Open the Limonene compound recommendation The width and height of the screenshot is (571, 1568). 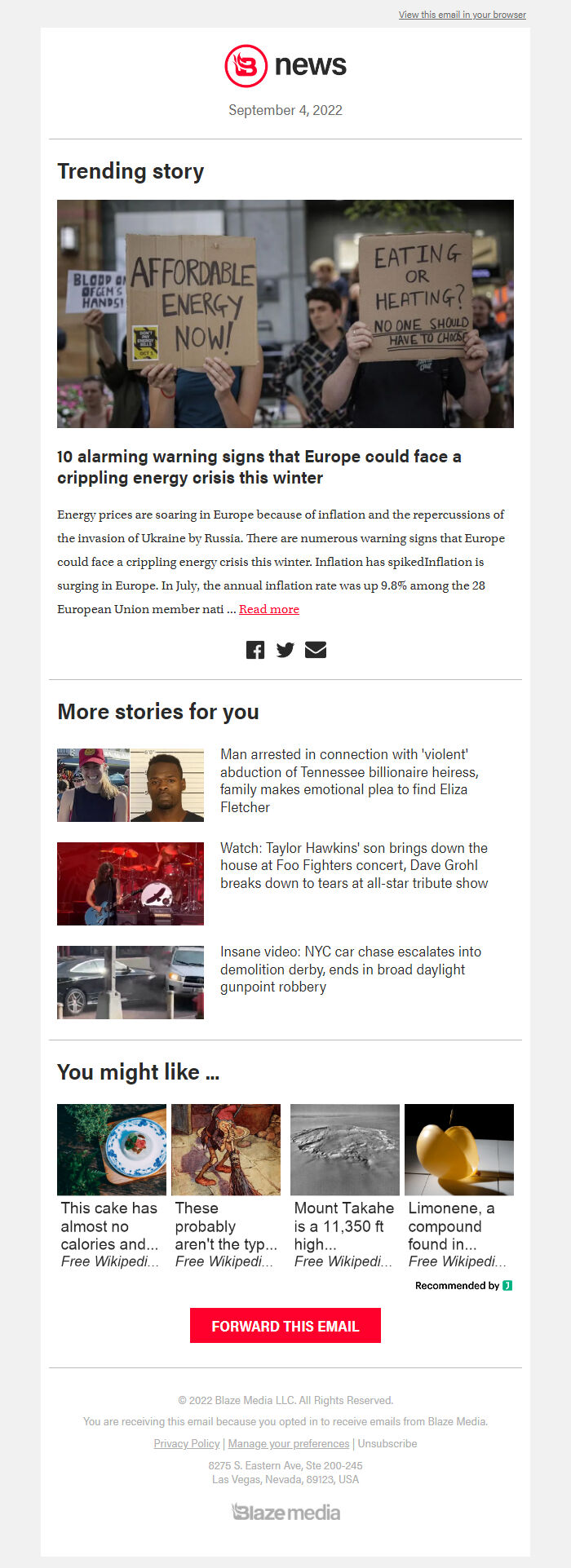459,1187
